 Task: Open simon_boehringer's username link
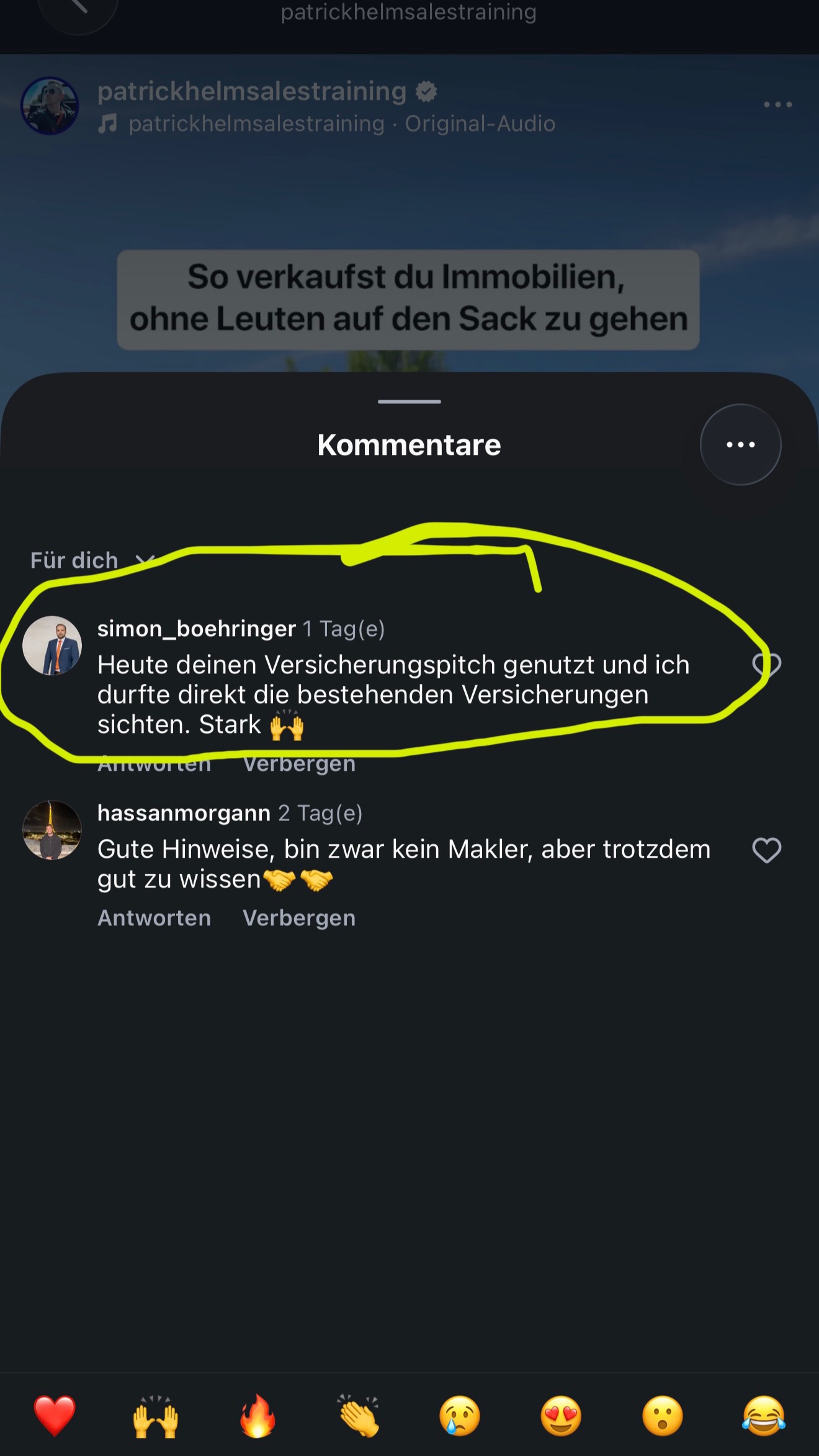point(197,629)
